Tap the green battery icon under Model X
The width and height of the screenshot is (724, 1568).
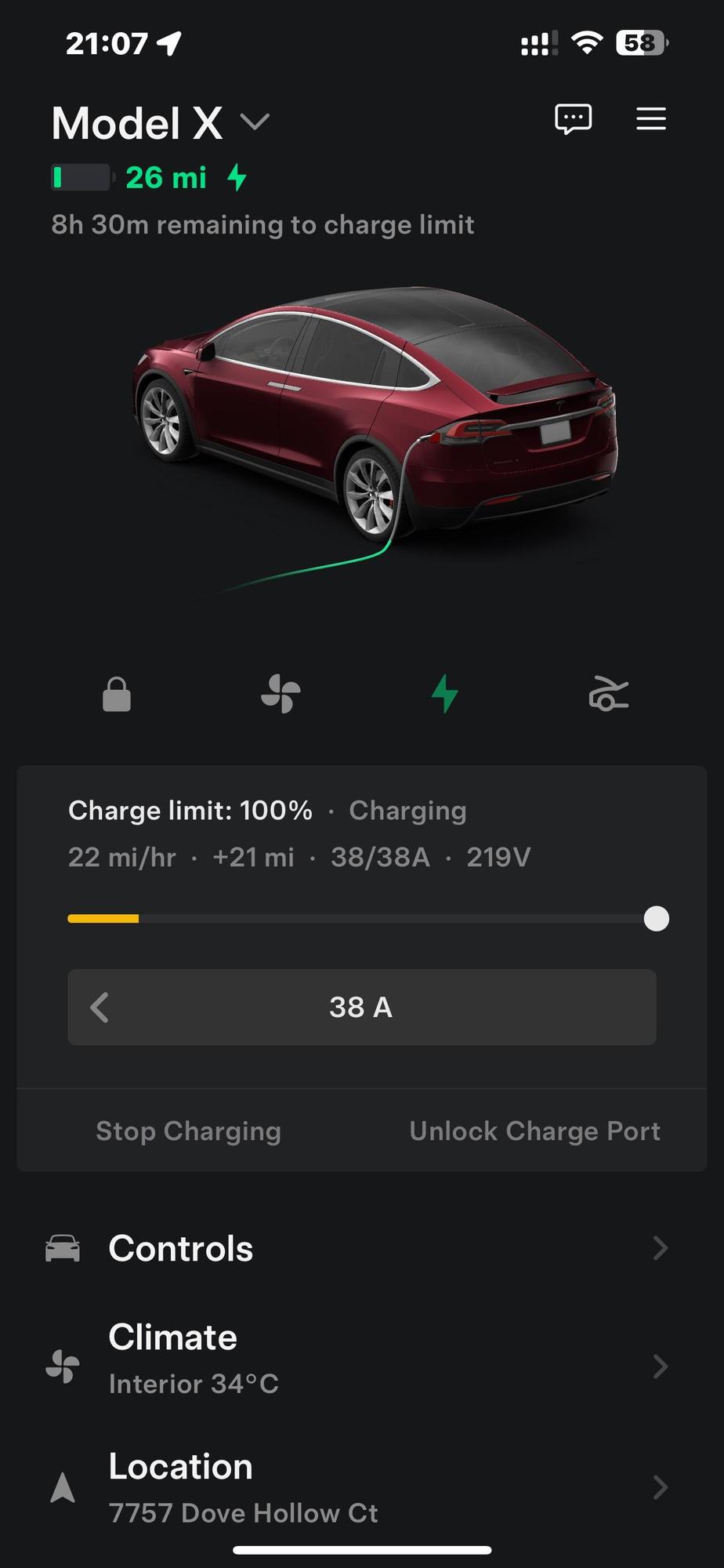click(x=83, y=176)
